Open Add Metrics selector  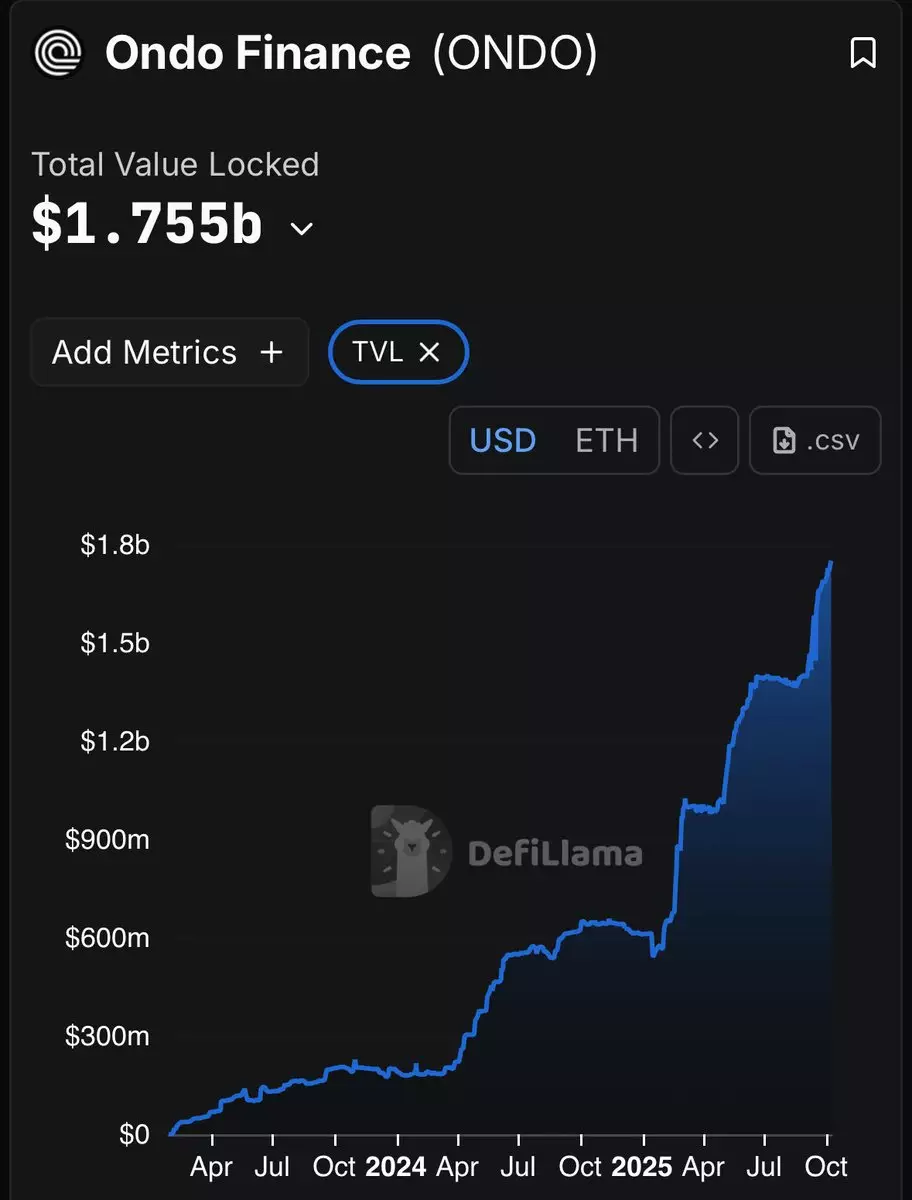pyautogui.click(x=169, y=352)
